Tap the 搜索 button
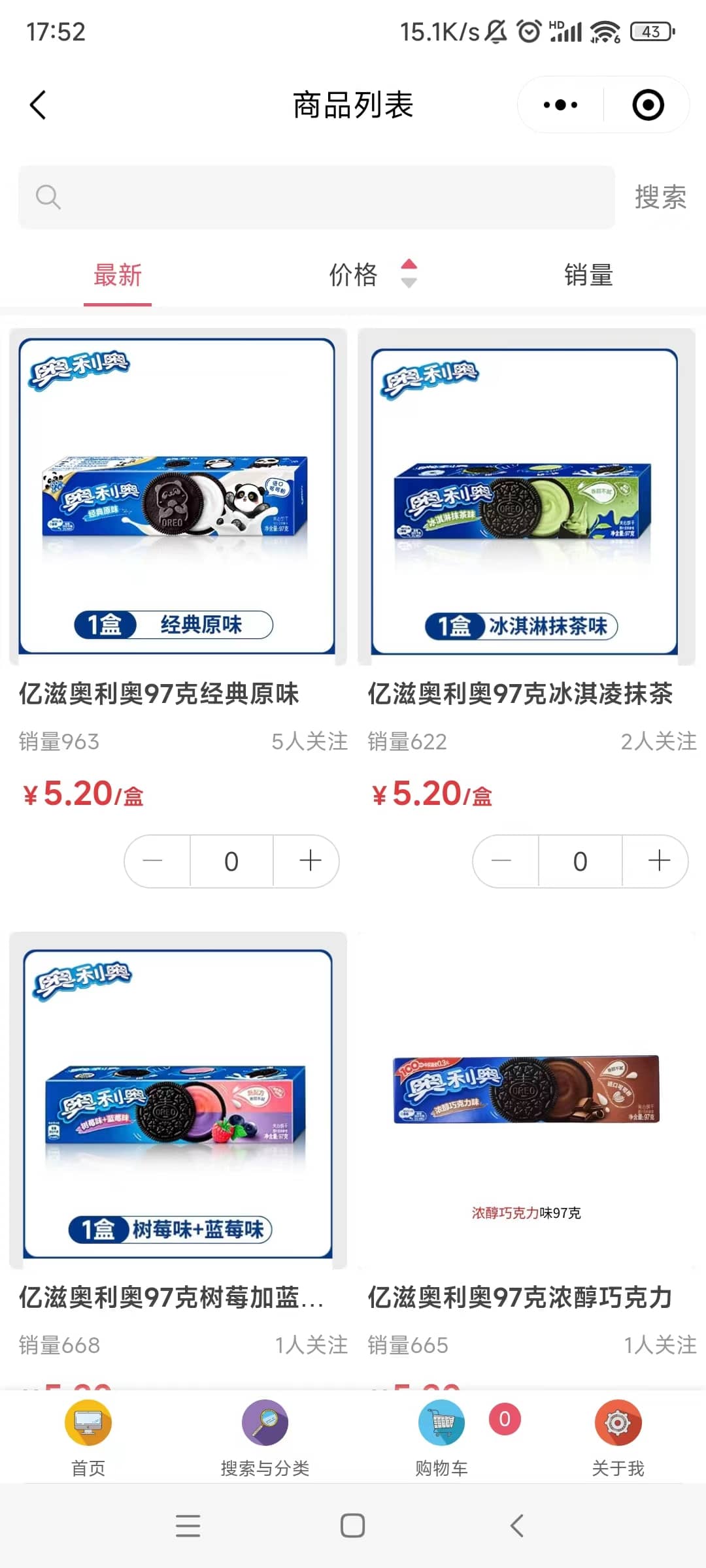 point(660,197)
